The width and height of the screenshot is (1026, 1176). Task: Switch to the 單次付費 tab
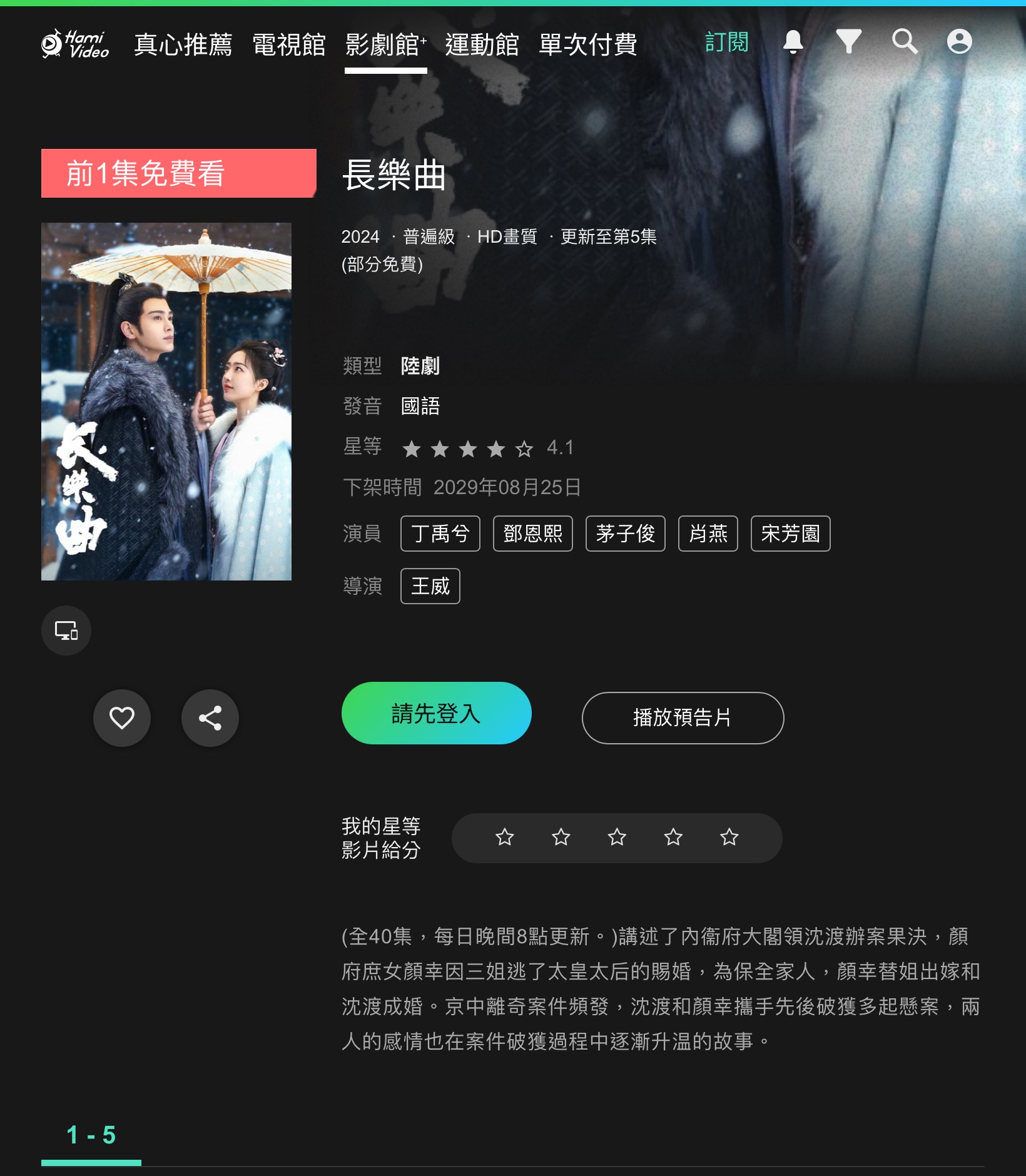click(587, 45)
